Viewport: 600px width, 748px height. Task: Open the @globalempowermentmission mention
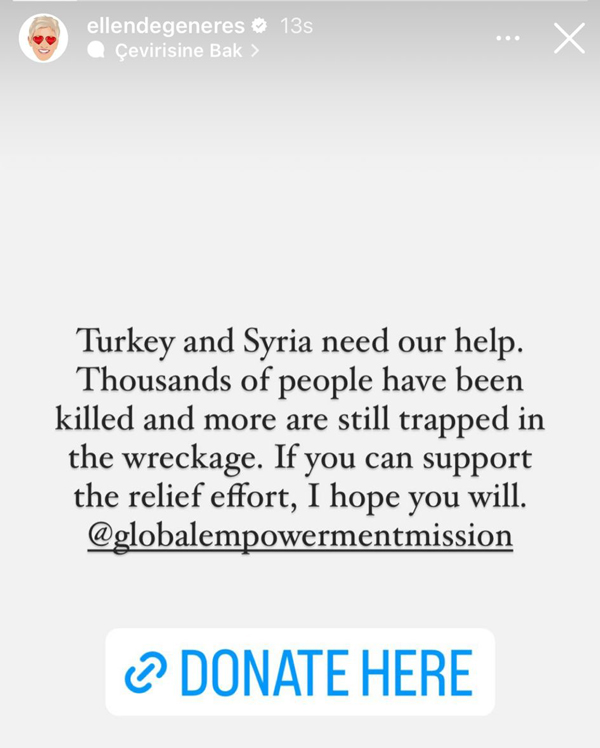300,535
